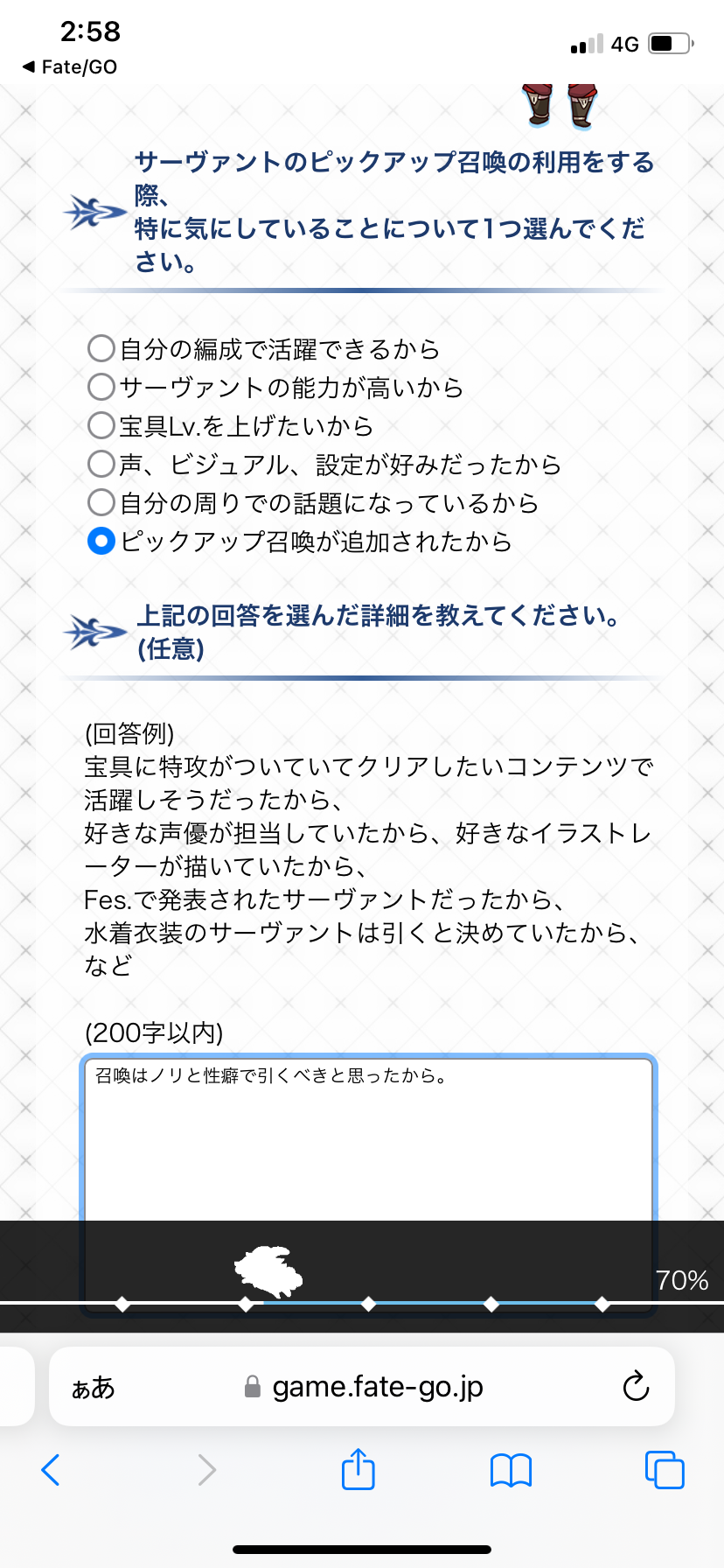Viewport: 724px width, 1568px height.
Task: Choose サーヴァントの能力が高いから radio button
Action: click(x=101, y=387)
